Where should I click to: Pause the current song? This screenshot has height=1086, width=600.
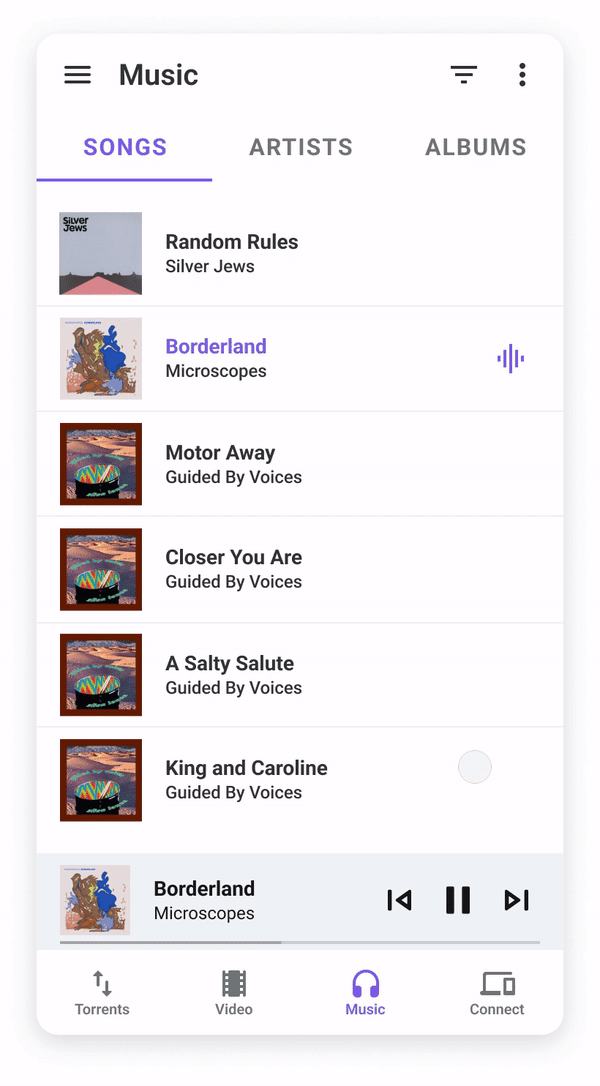click(458, 900)
